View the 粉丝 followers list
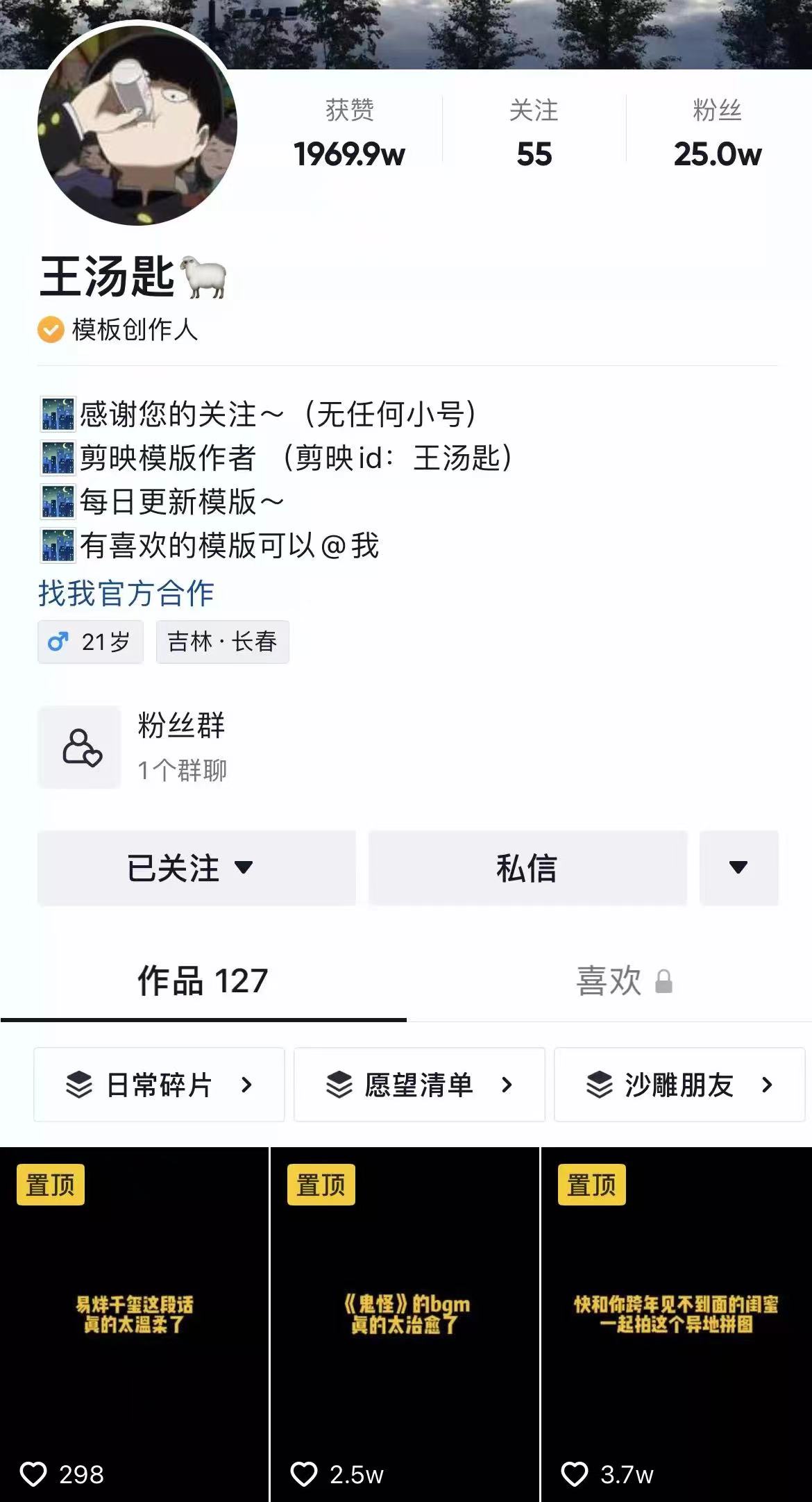This screenshot has width=812, height=1502. tap(718, 133)
